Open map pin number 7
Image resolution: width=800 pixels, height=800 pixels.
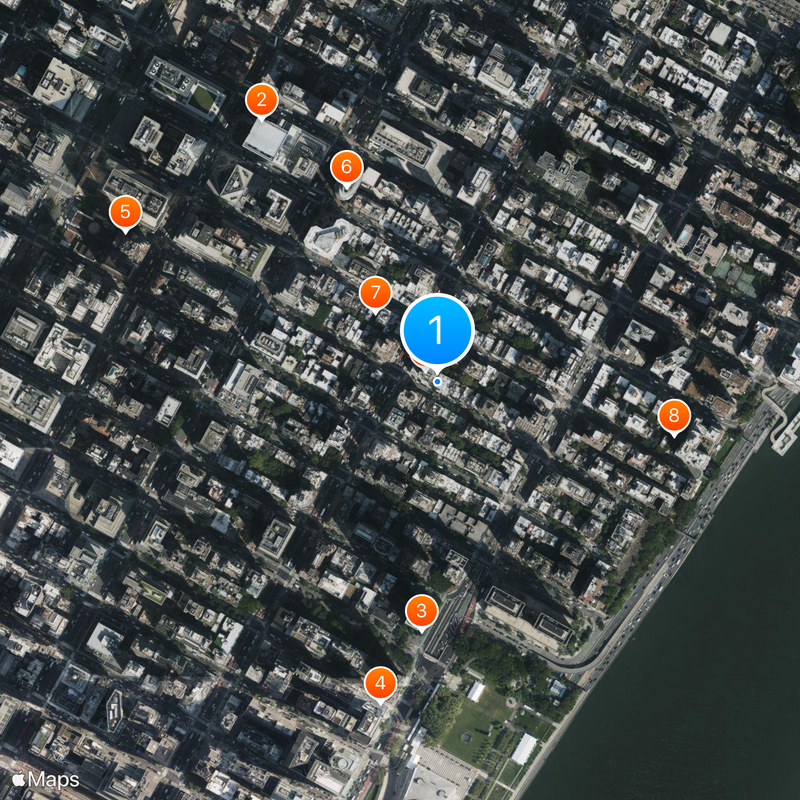click(x=375, y=294)
